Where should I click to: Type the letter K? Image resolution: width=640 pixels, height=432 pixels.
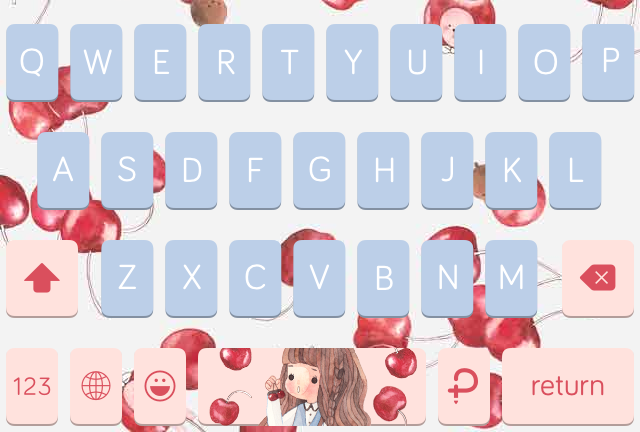click(511, 170)
